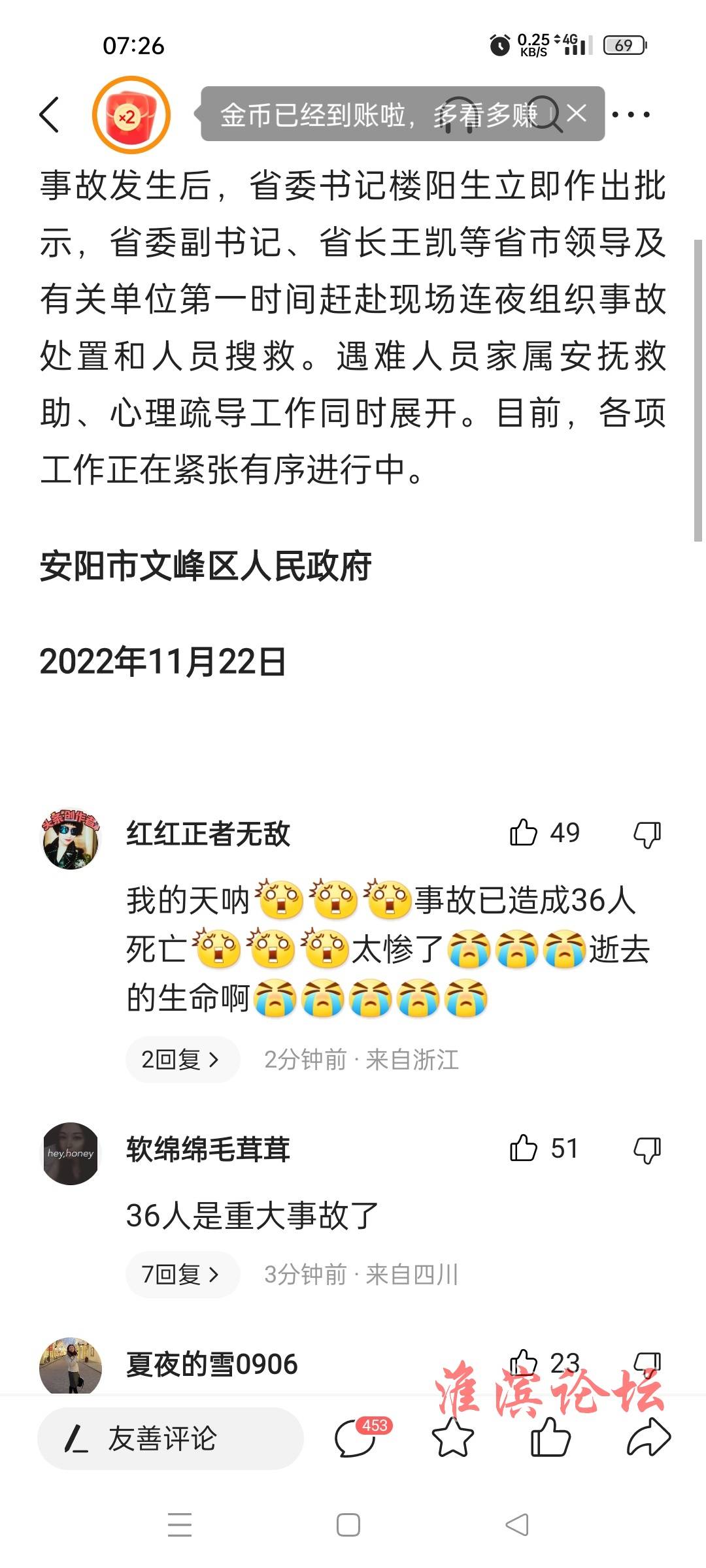Open the three-dot overflow menu
Image resolution: width=706 pixels, height=1568 pixels.
coord(631,115)
